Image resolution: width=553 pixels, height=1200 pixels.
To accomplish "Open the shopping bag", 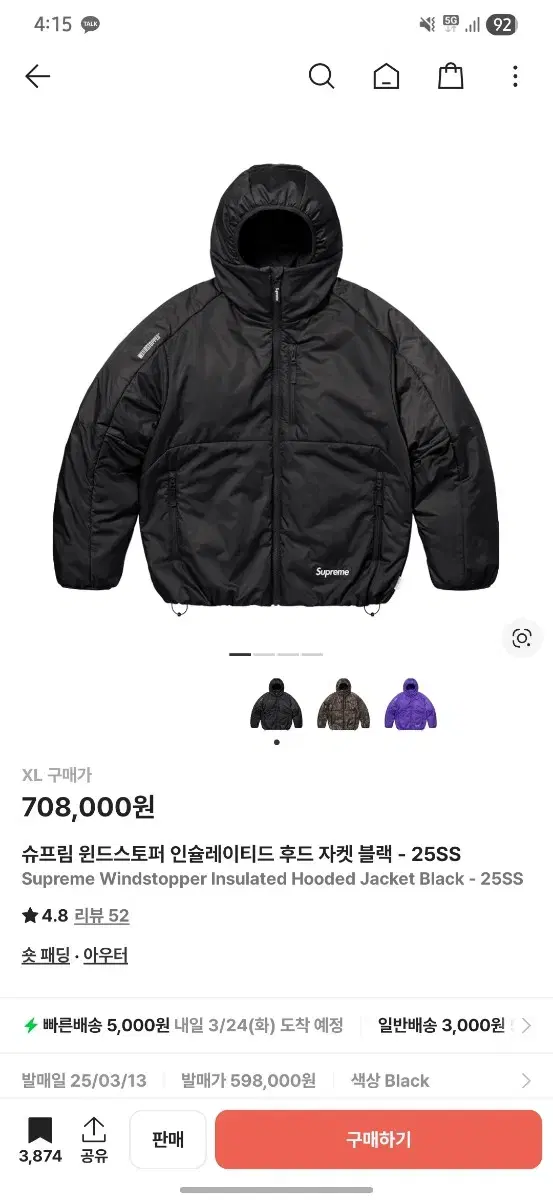I will tap(451, 76).
